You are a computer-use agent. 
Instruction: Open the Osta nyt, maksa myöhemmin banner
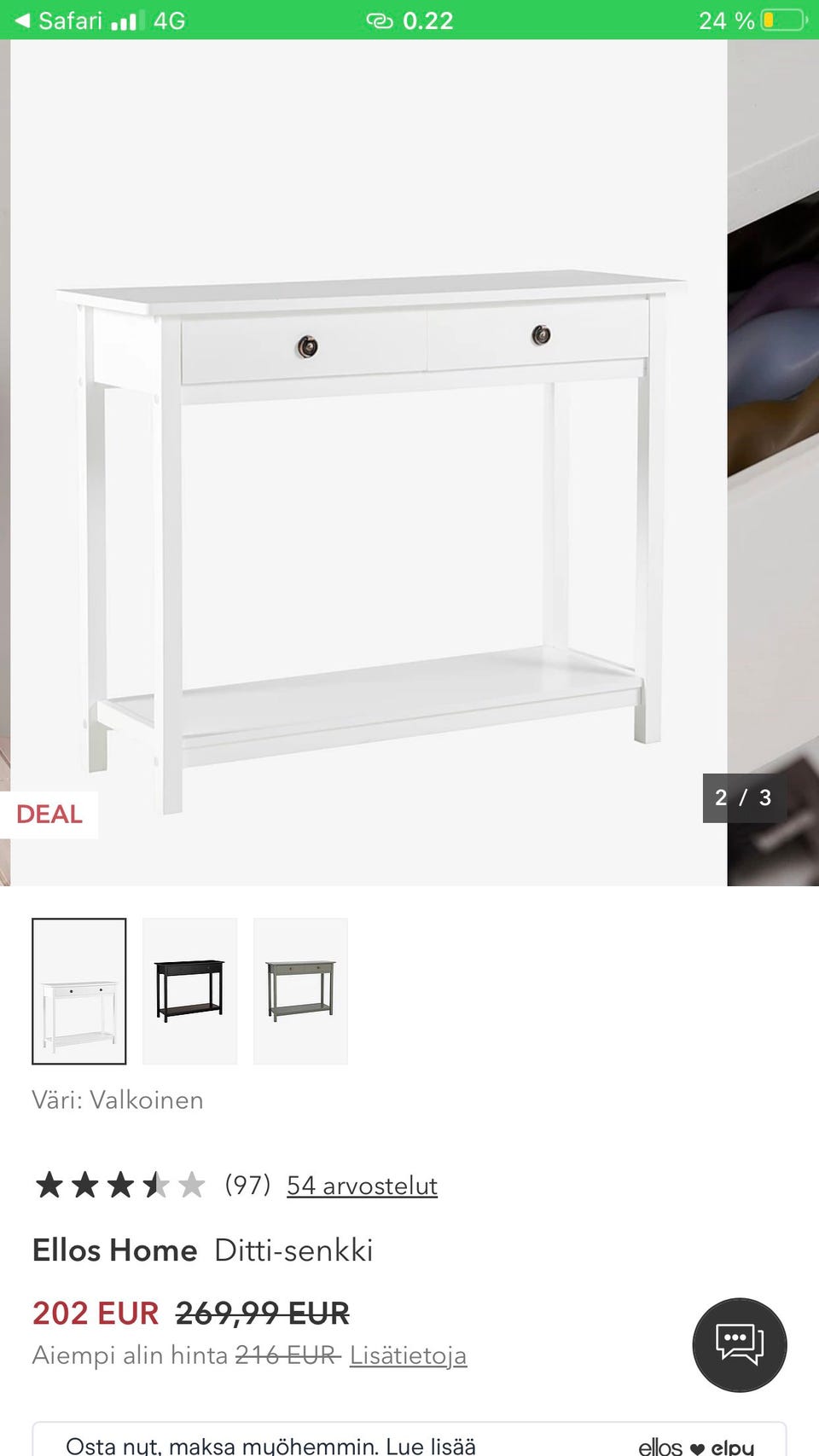click(409, 1444)
